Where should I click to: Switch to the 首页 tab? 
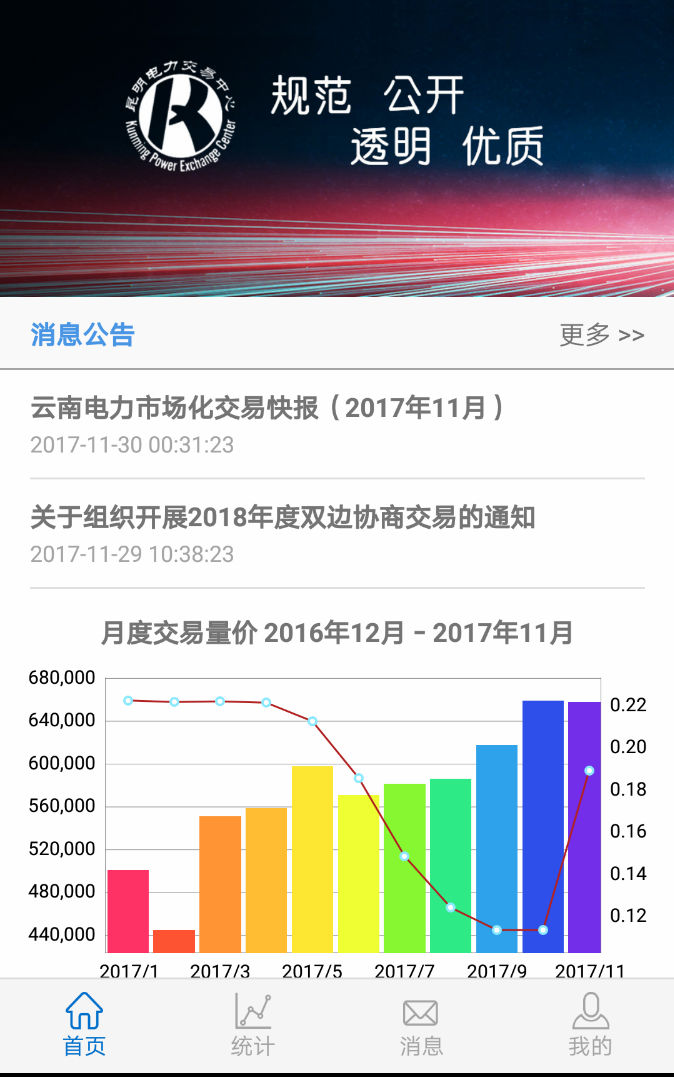(x=84, y=1025)
